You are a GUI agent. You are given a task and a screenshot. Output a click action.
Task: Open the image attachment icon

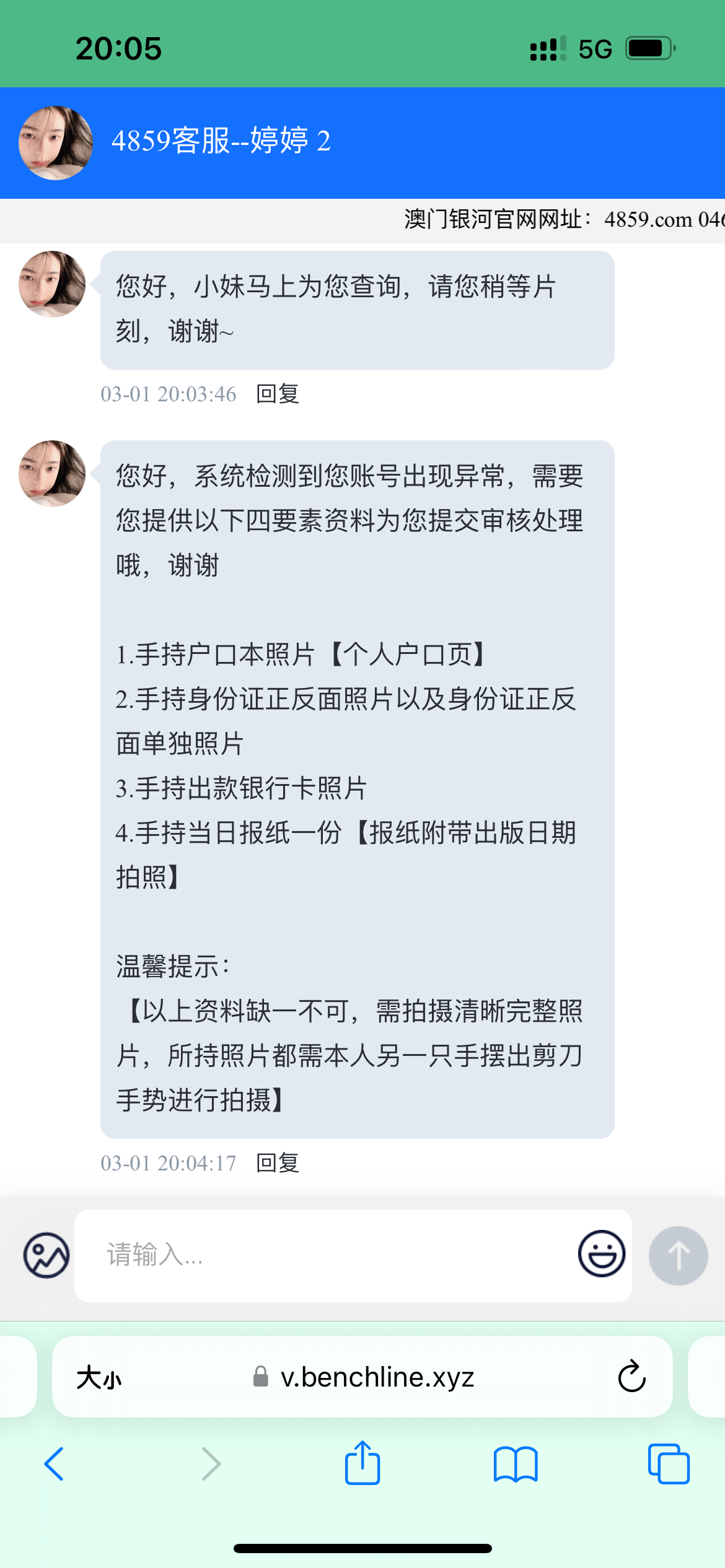pos(46,1255)
